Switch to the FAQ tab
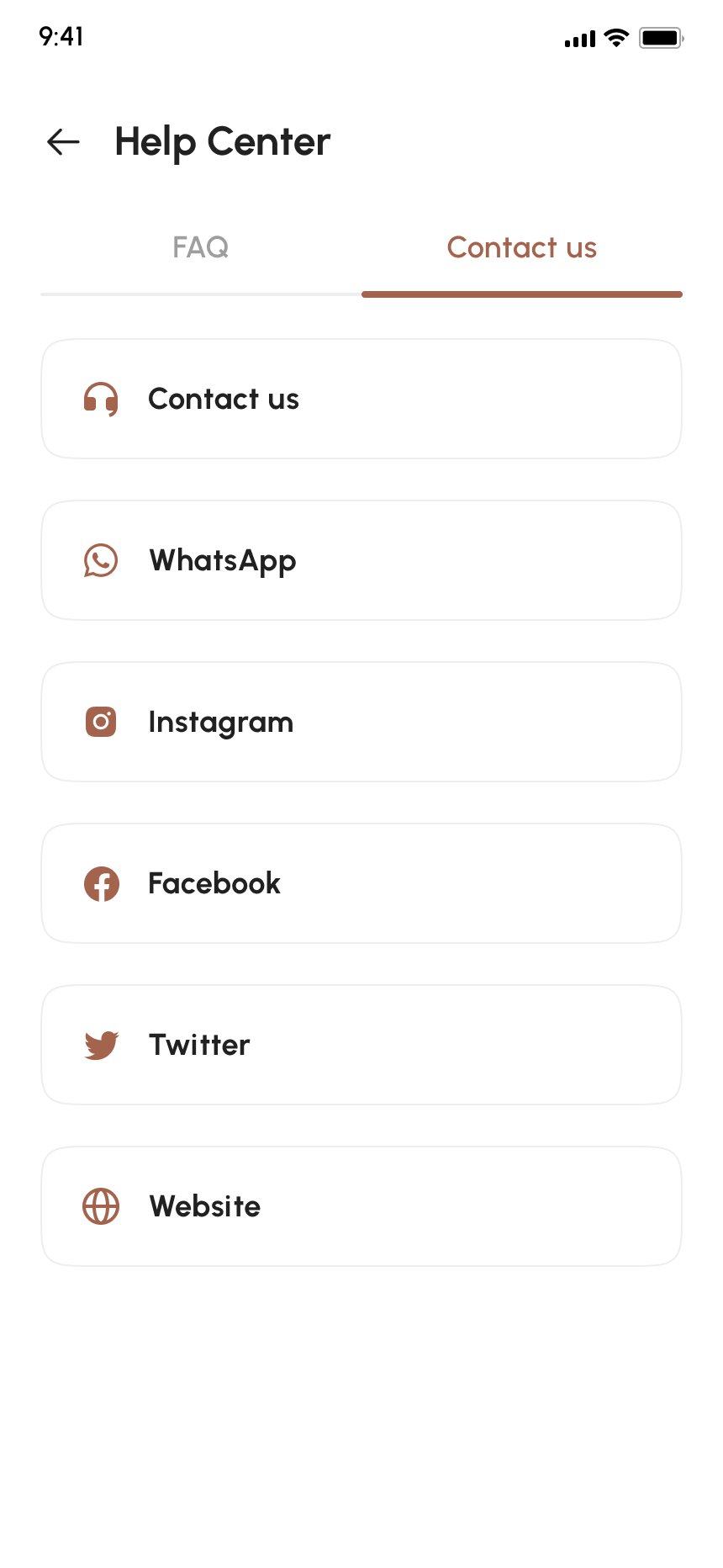This screenshot has height=1568, width=723. [x=200, y=248]
